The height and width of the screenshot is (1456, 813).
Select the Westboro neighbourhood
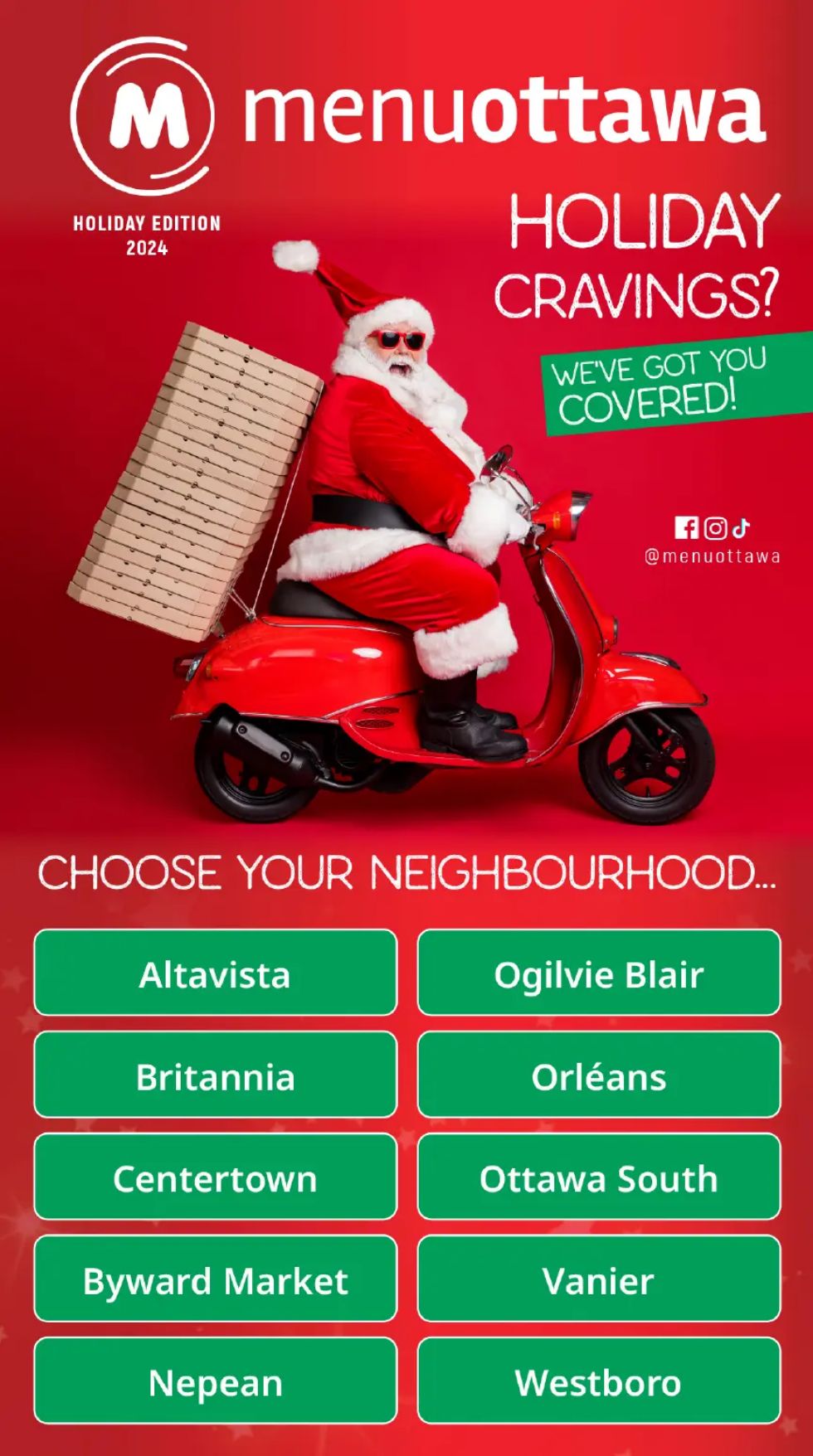point(598,1381)
